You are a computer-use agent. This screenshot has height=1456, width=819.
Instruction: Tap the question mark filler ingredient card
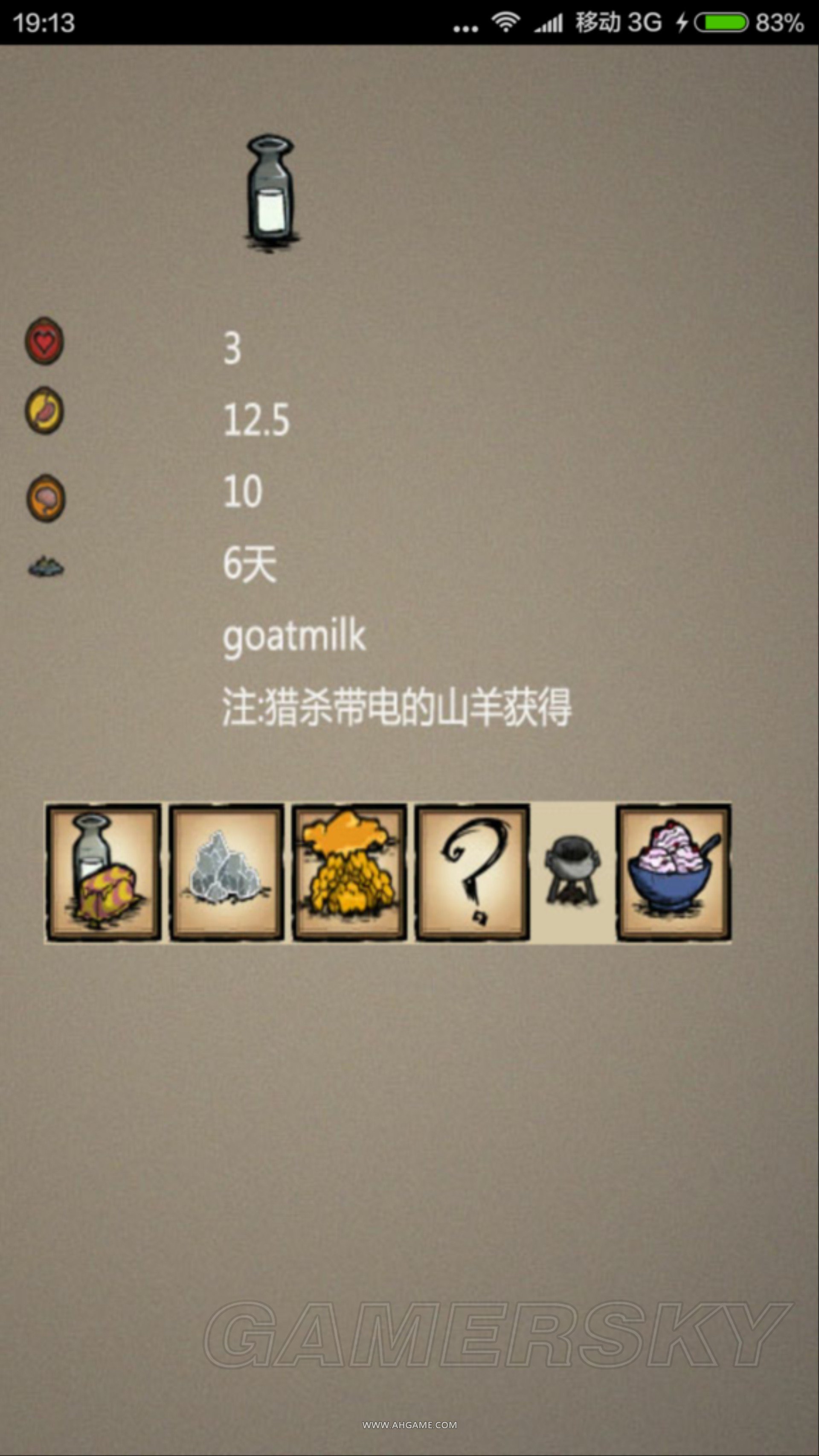472,873
